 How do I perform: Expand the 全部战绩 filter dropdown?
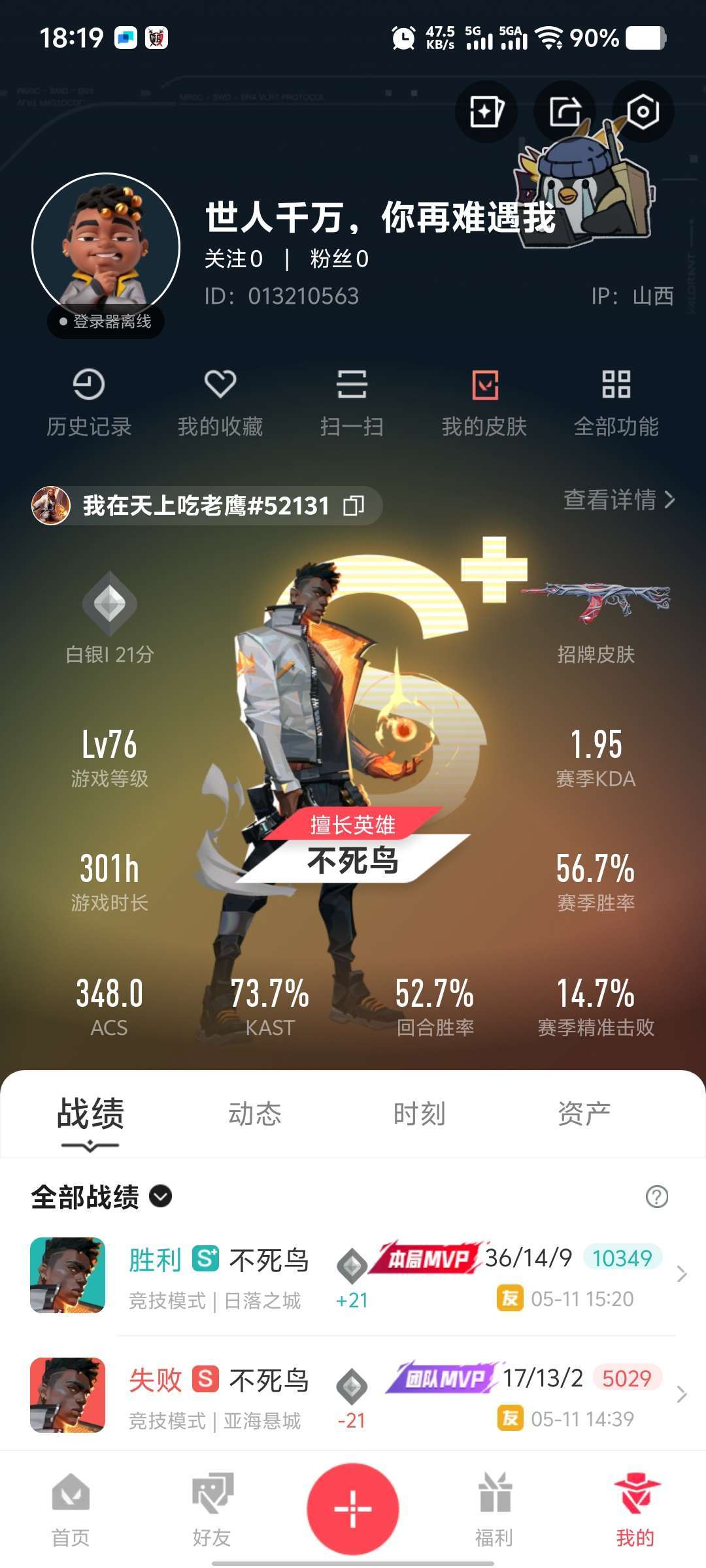click(x=160, y=1196)
